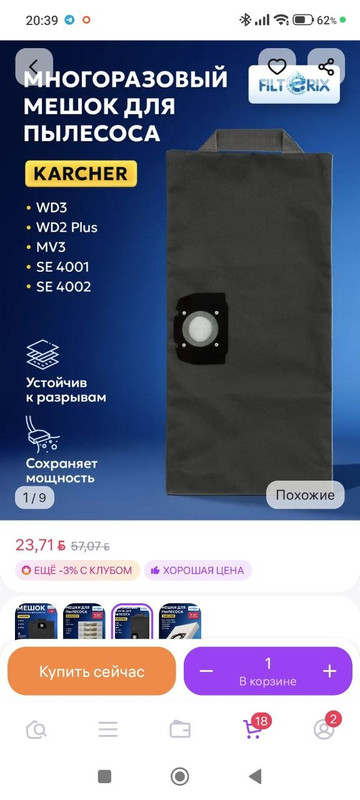Increase quantity with the plus button
The height and width of the screenshot is (800, 360).
pos(330,671)
